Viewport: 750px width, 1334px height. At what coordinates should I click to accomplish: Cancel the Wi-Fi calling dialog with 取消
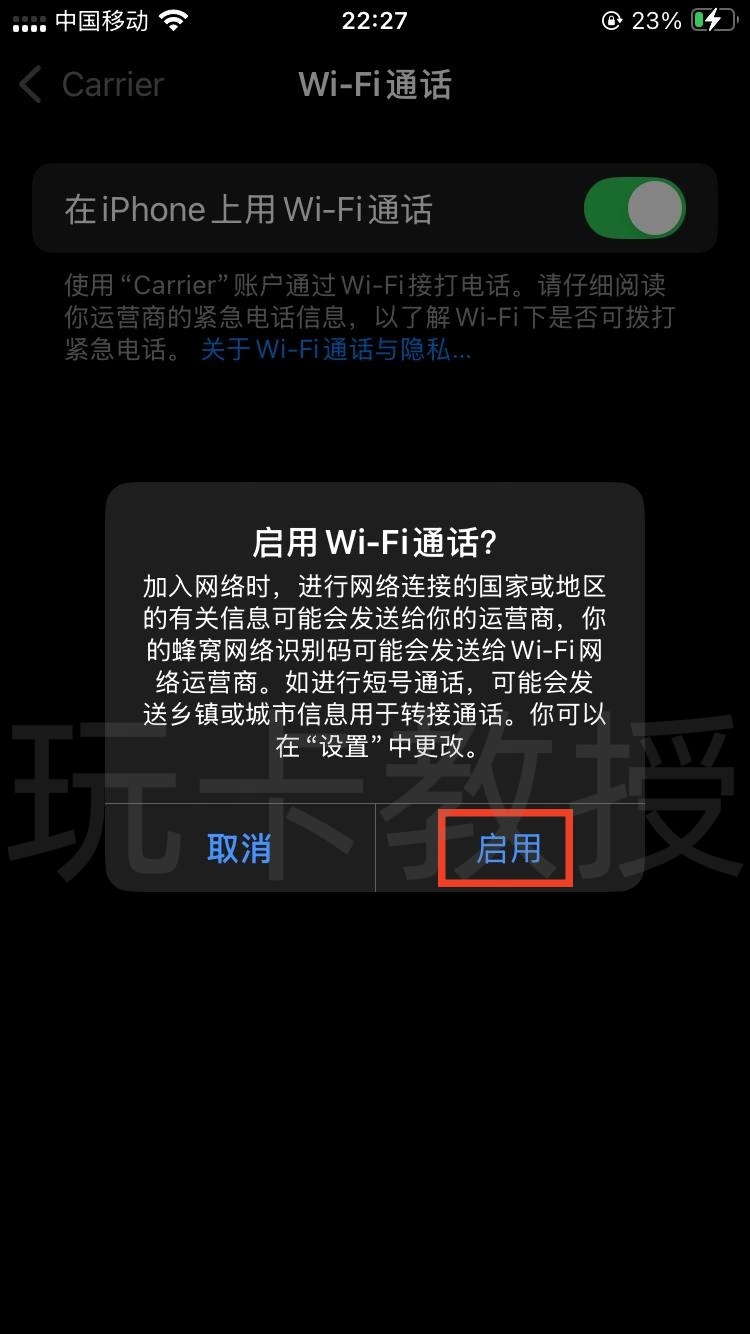(239, 849)
